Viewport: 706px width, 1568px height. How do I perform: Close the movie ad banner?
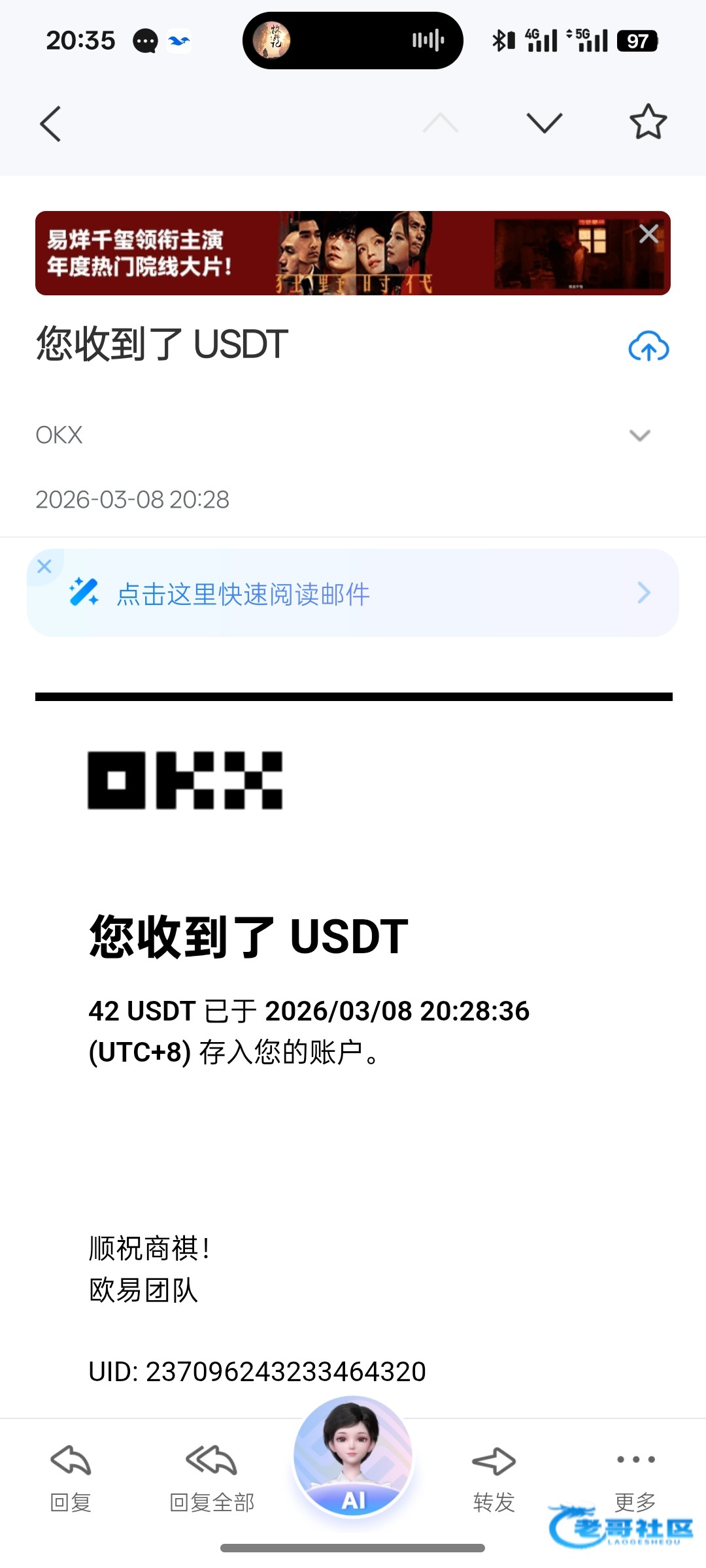coord(648,233)
